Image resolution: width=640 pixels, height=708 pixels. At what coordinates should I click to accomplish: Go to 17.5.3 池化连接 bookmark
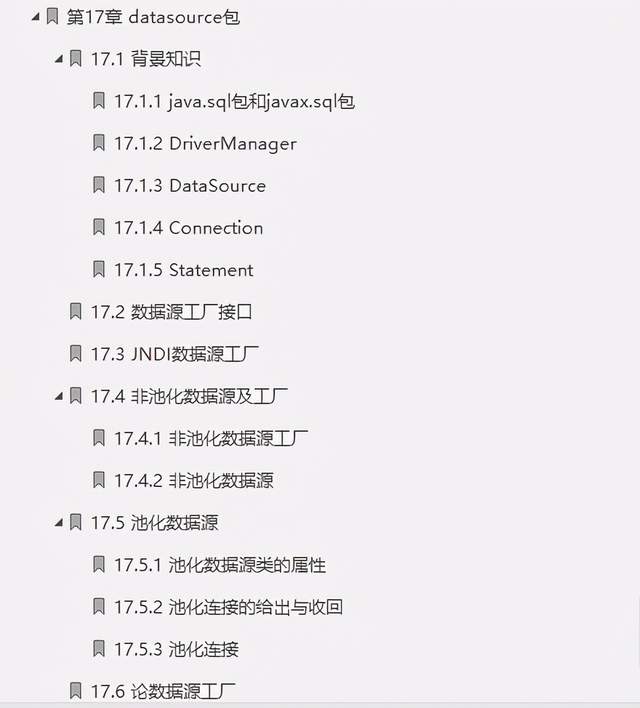coord(176,649)
